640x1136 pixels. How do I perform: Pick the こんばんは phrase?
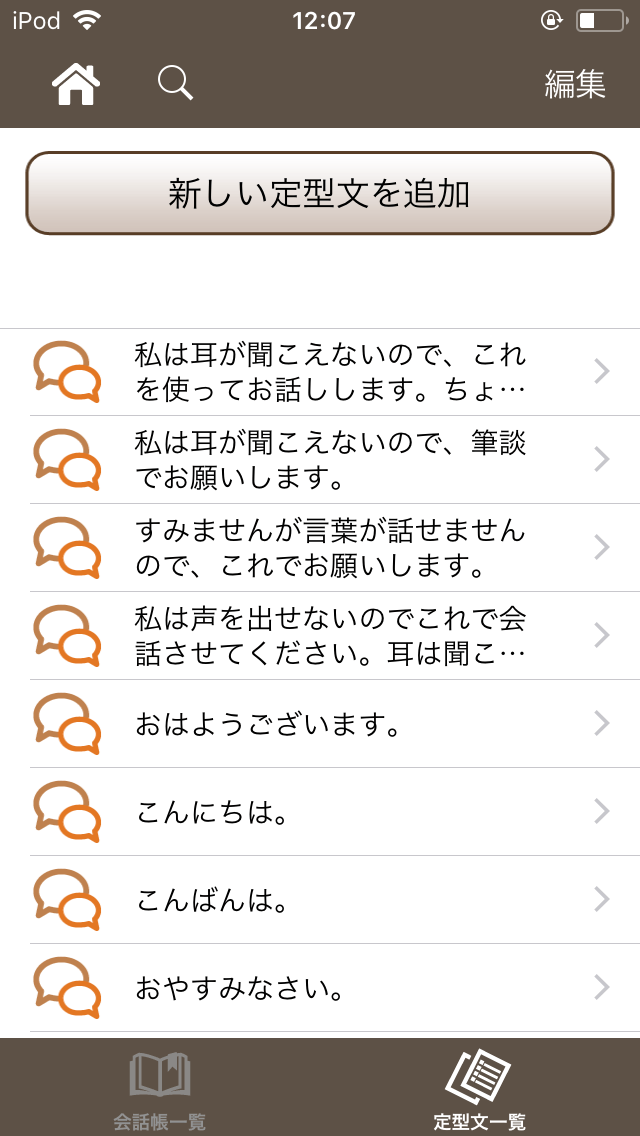pyautogui.click(x=330, y=900)
